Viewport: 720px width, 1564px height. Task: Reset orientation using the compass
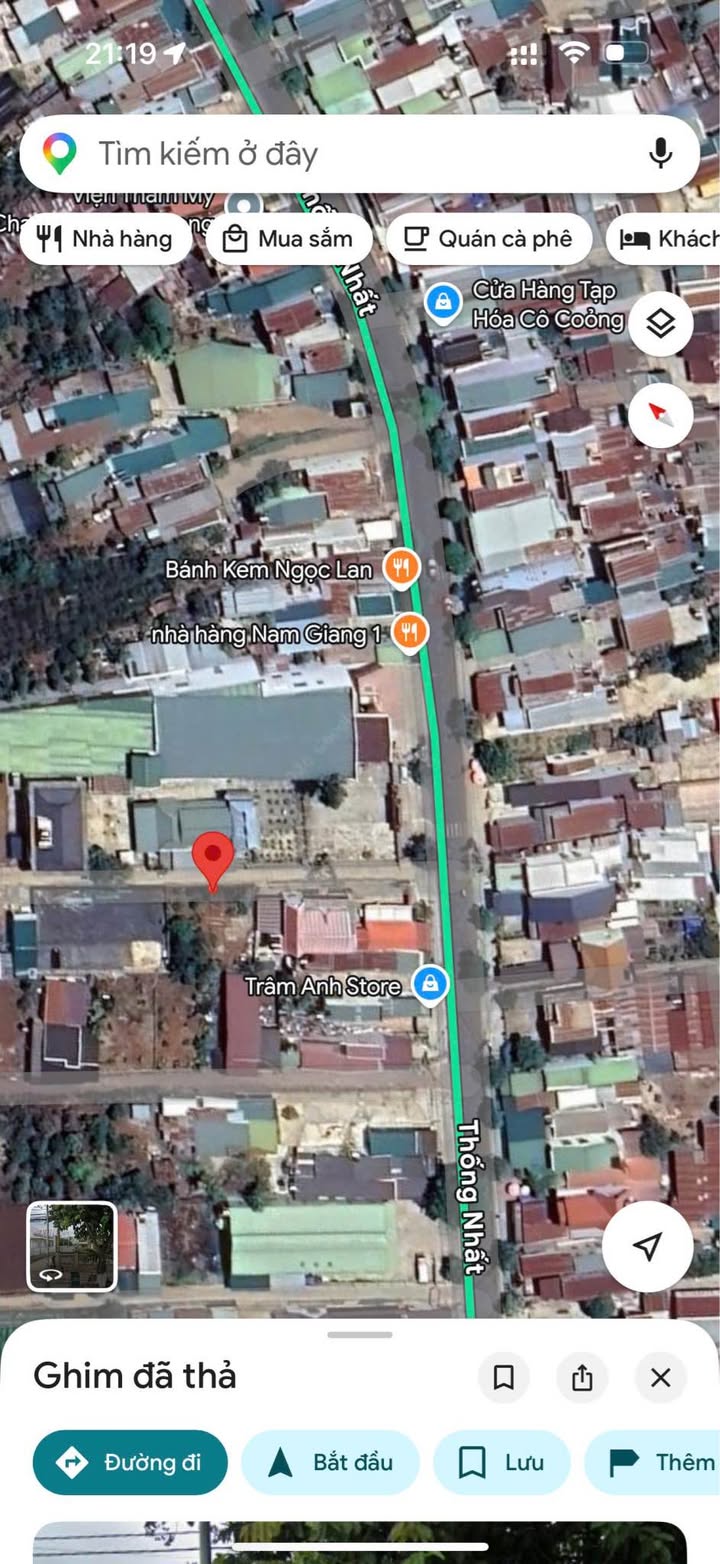coord(661,413)
